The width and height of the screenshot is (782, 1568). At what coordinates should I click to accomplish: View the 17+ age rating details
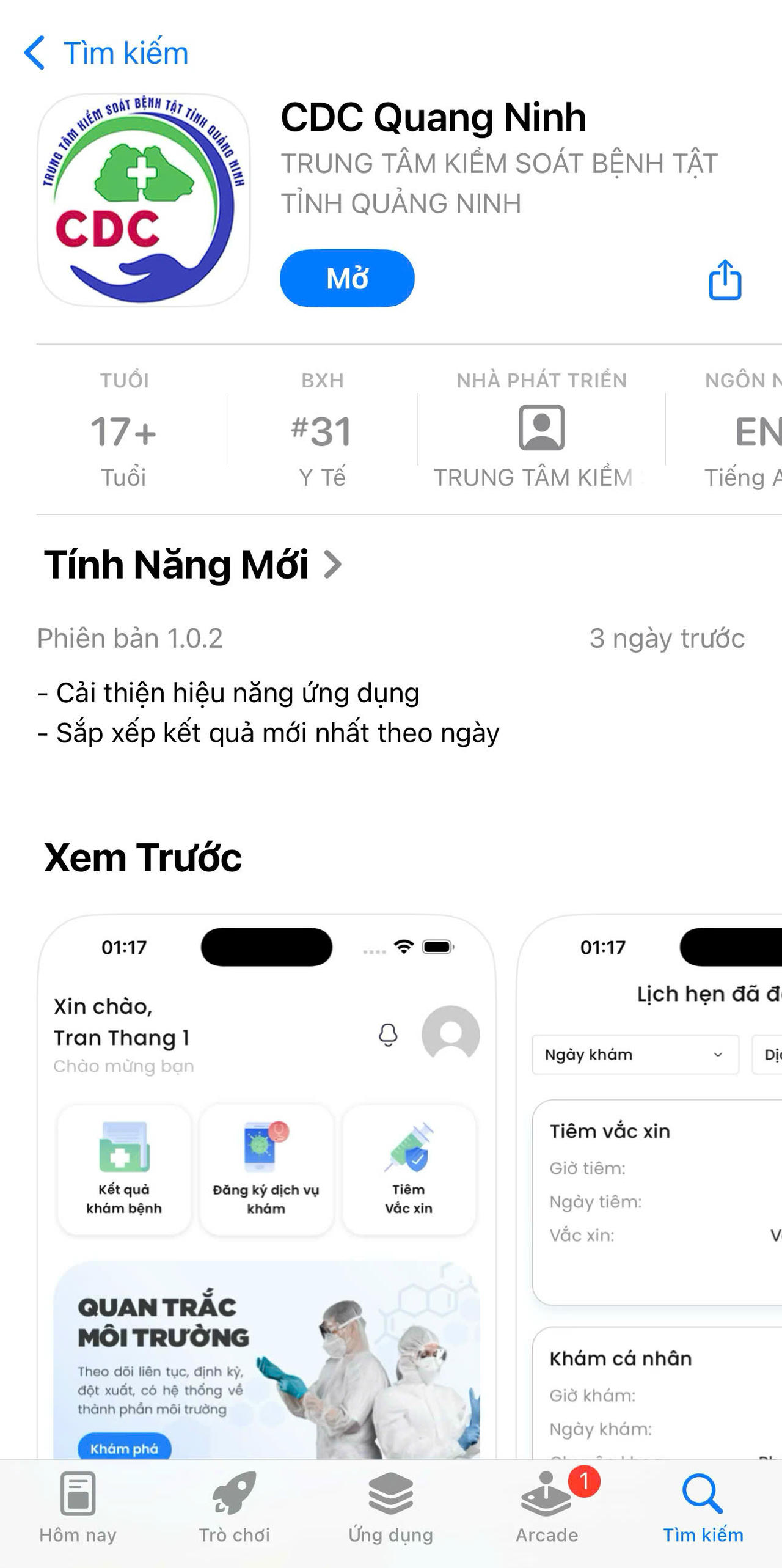coord(124,430)
